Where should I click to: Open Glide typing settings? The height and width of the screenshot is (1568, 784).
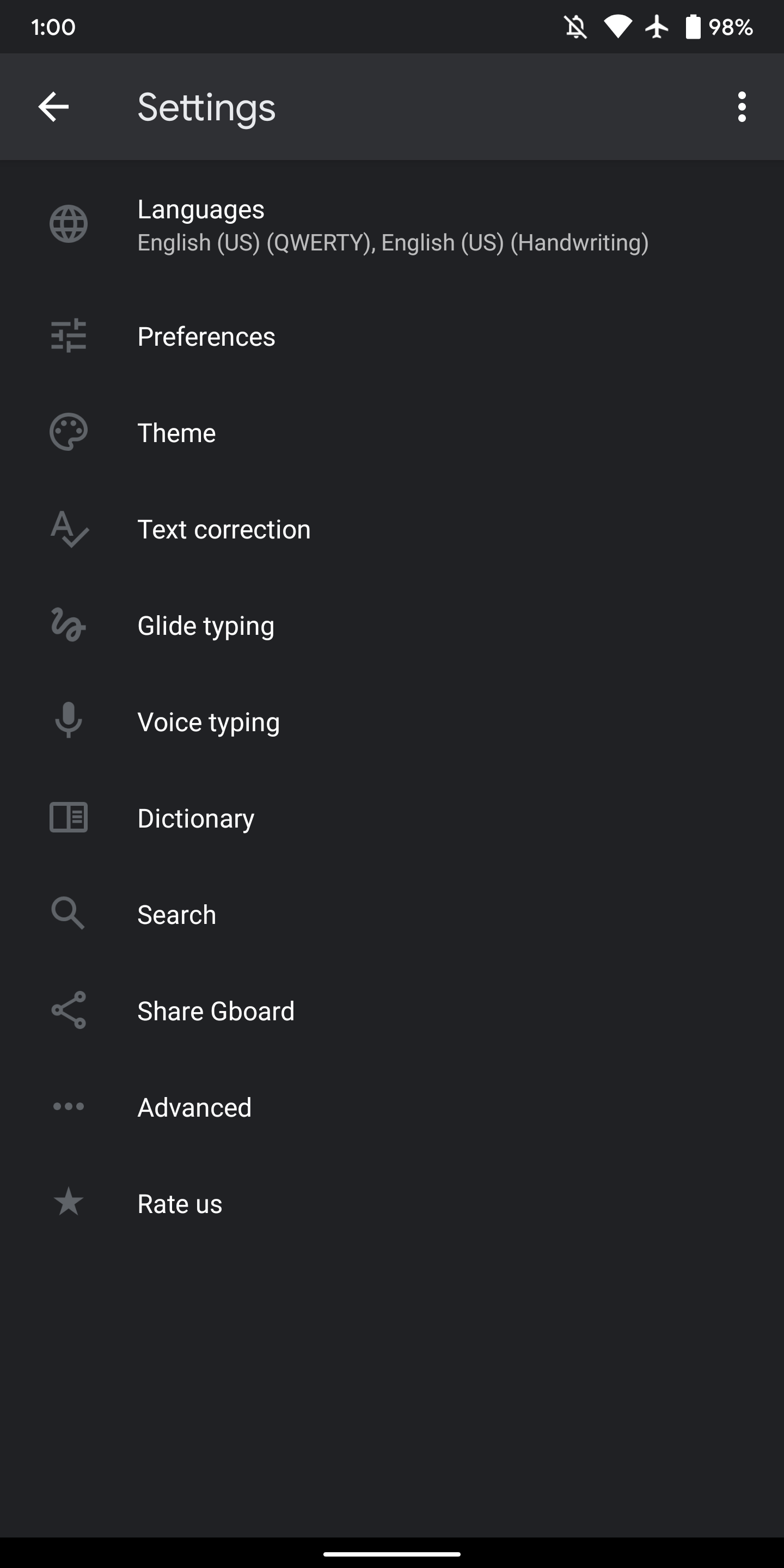pos(392,626)
